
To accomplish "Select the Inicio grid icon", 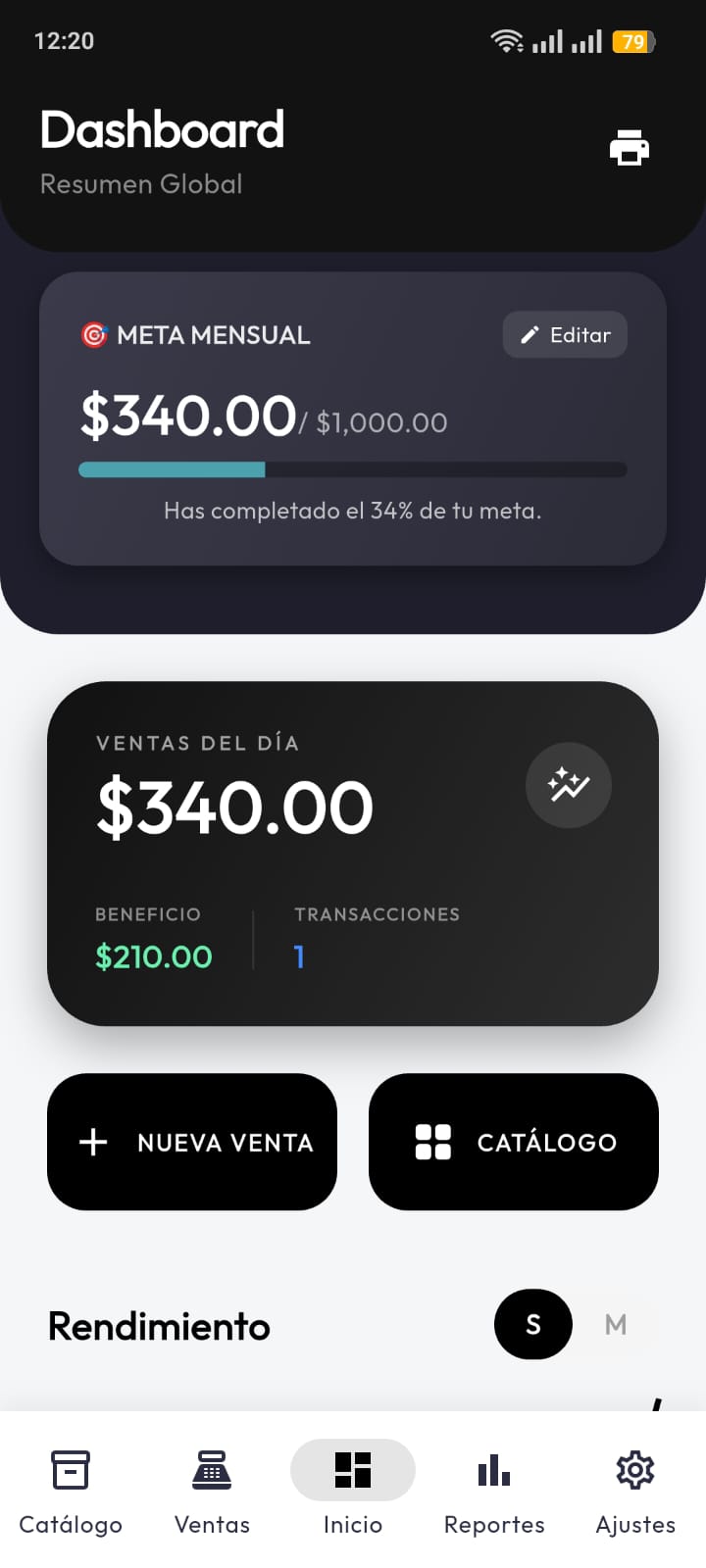I will 353,1469.
